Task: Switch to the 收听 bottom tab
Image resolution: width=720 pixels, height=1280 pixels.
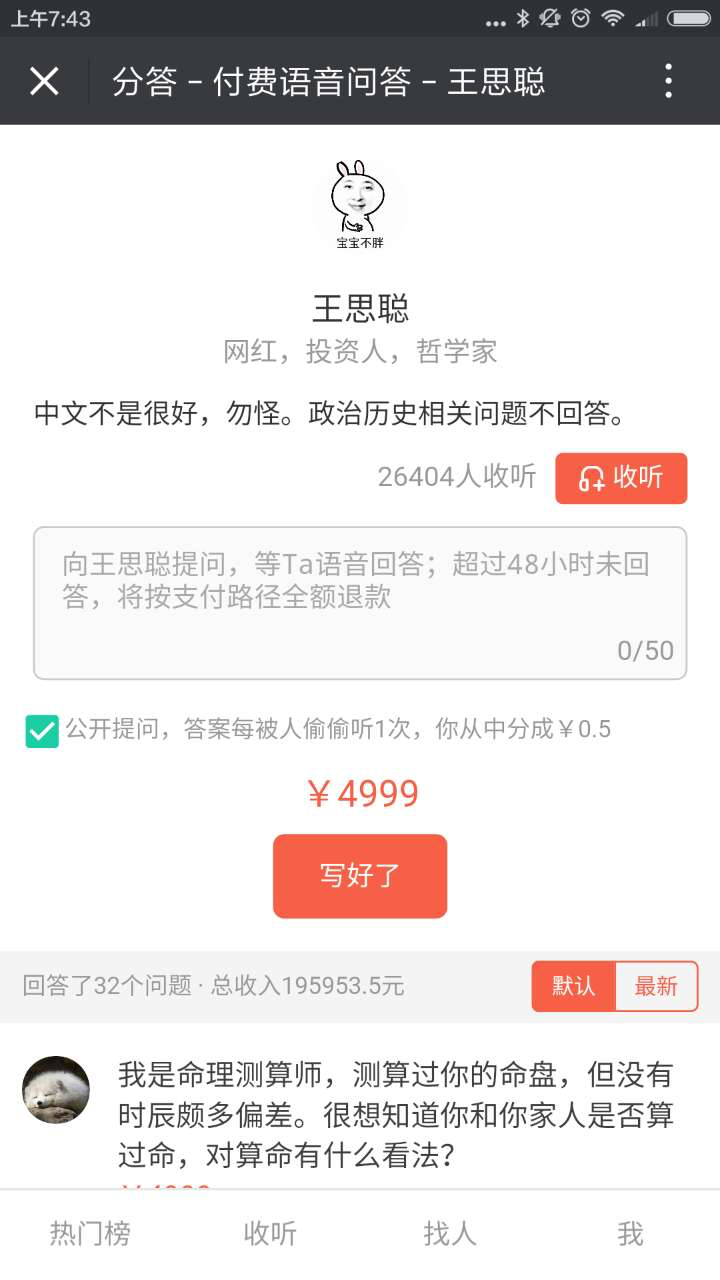Action: tap(270, 1234)
